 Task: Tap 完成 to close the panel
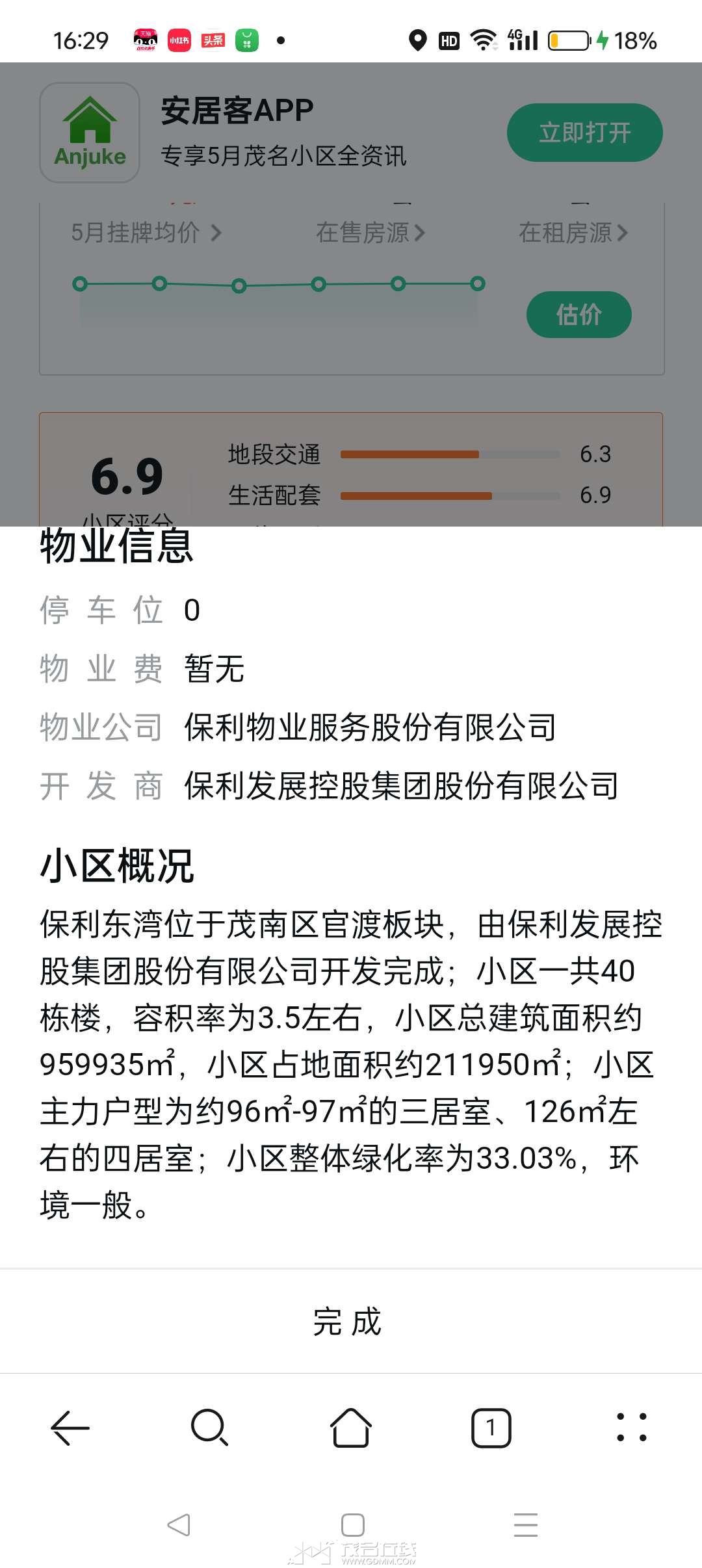pyautogui.click(x=347, y=1321)
